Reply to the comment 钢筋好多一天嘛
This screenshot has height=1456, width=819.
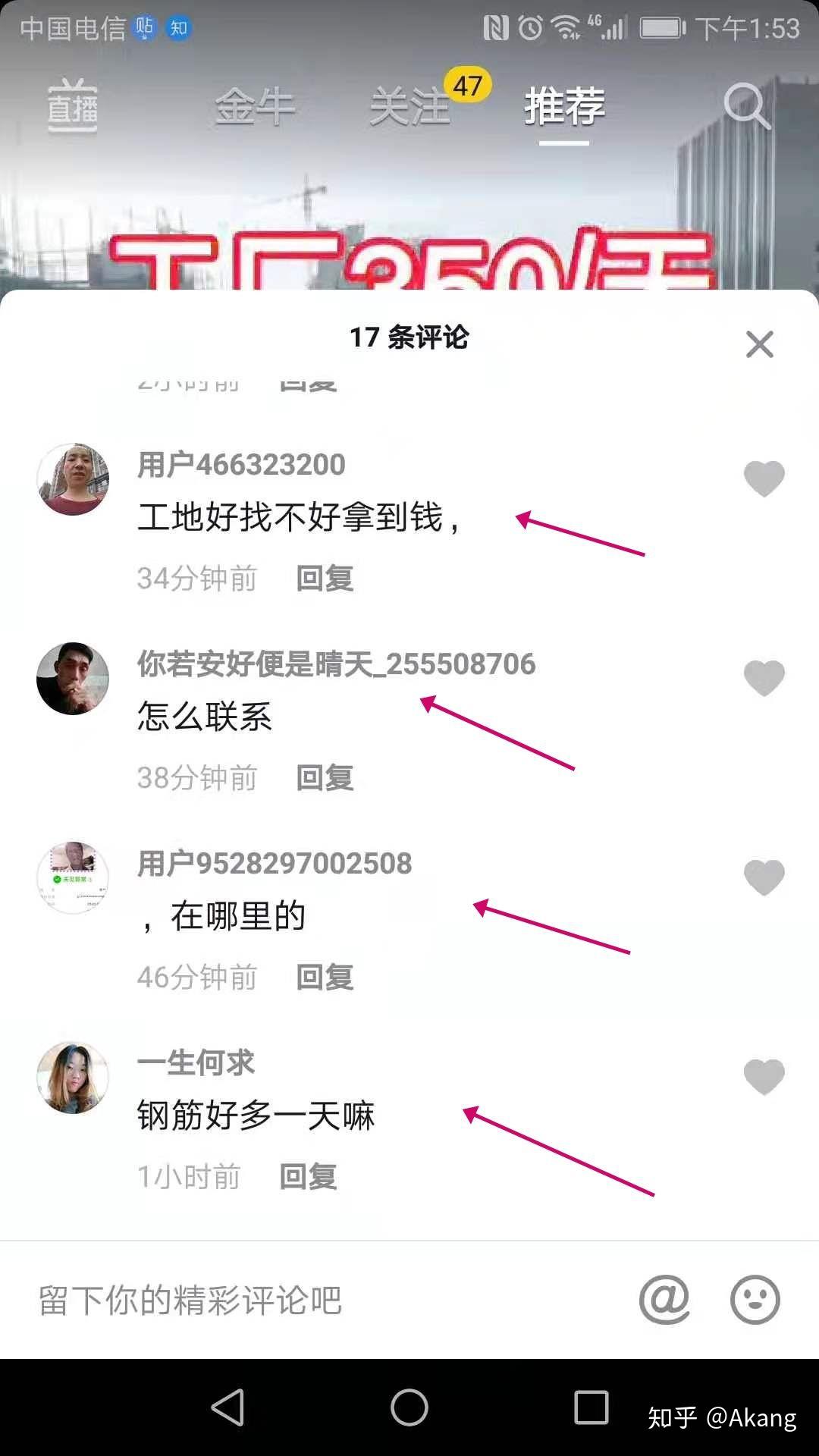(308, 1177)
